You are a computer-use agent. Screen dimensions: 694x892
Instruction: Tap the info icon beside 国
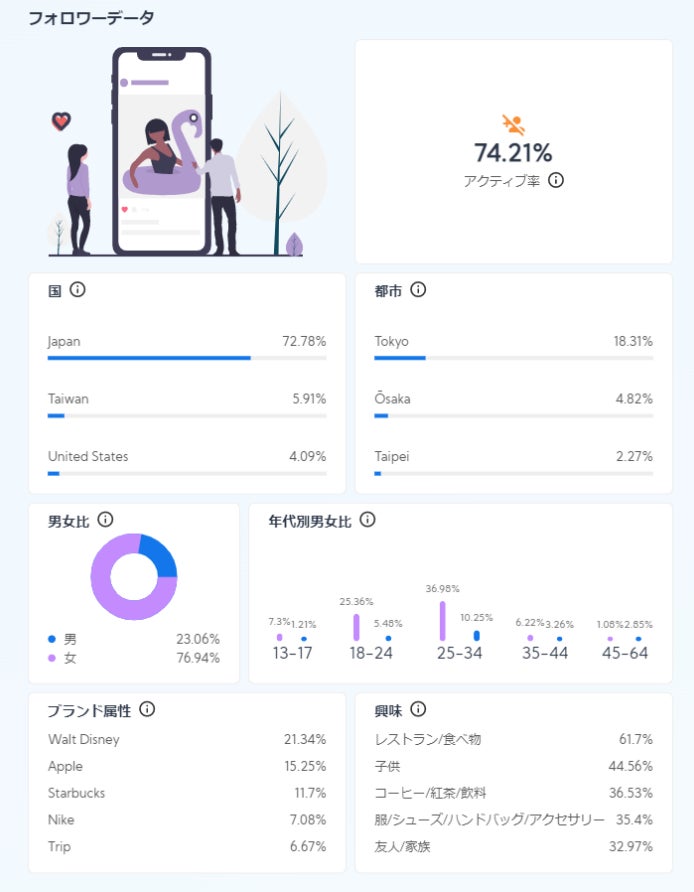[77, 290]
